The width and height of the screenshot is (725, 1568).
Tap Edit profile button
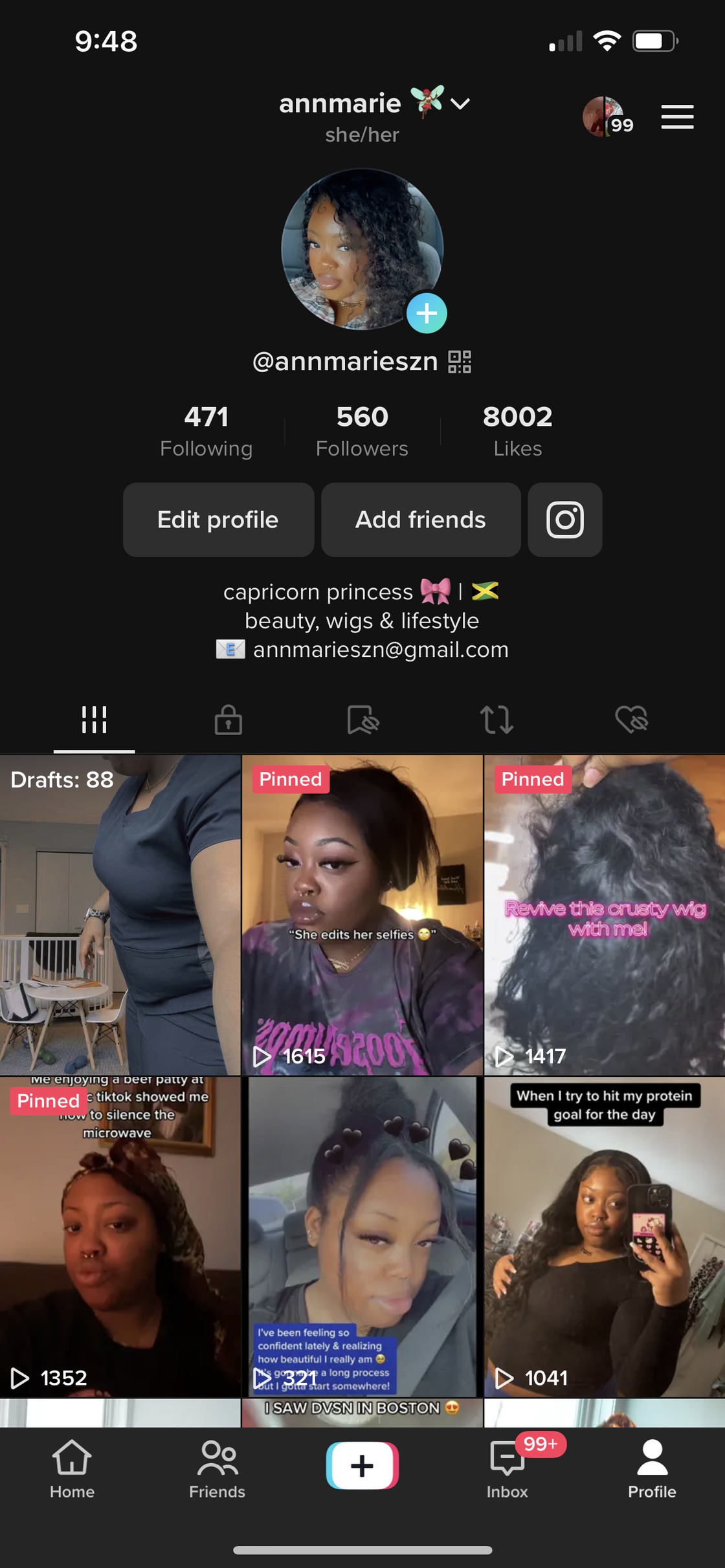tap(218, 520)
